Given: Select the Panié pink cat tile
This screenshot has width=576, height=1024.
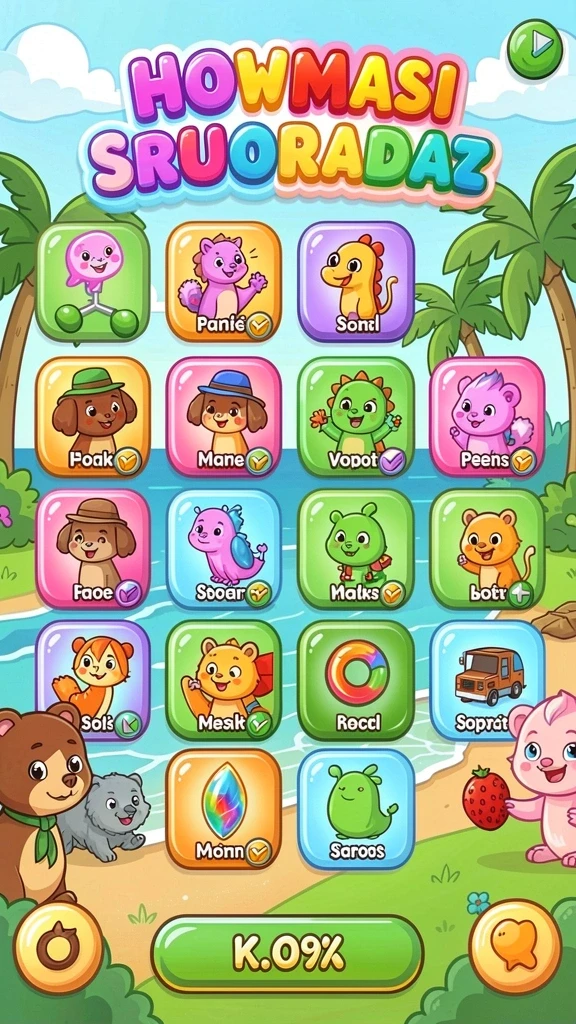Looking at the screenshot, I should coord(223,281).
